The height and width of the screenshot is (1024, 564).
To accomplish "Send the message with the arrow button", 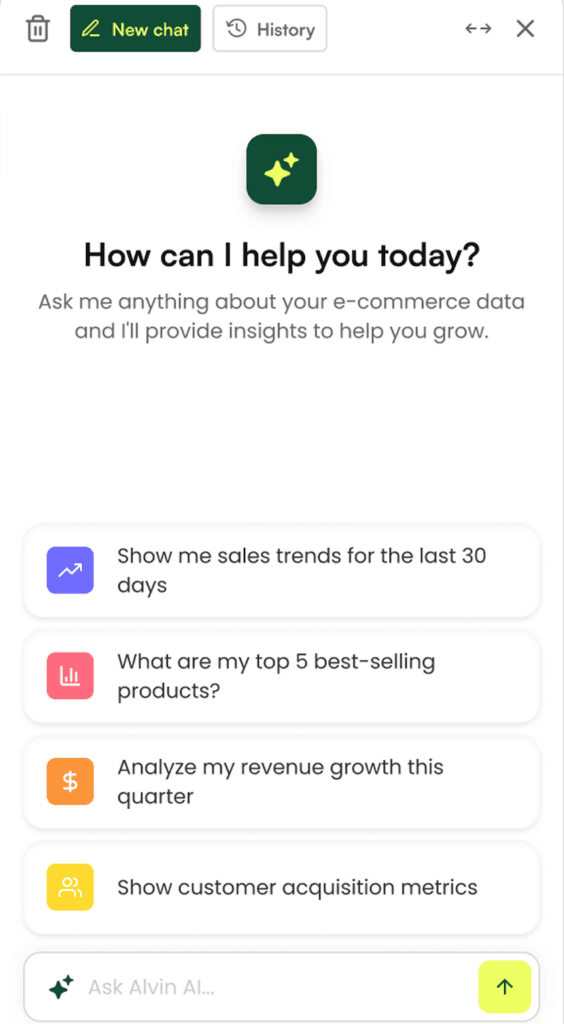I will [505, 987].
